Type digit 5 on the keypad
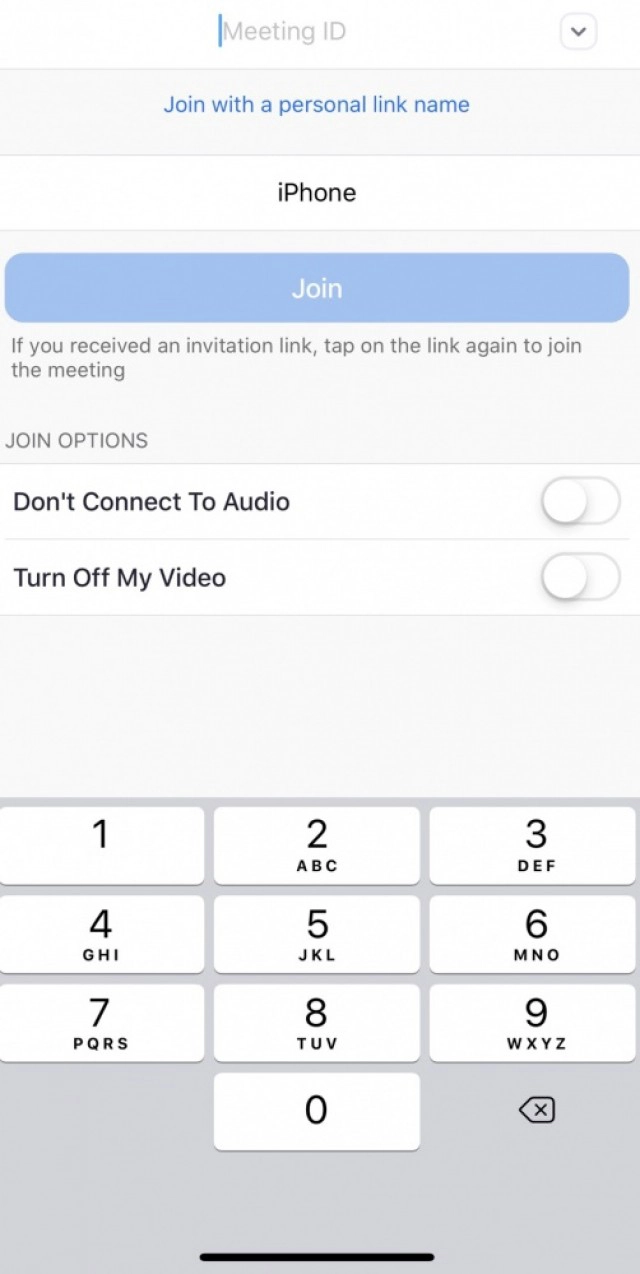 point(316,933)
